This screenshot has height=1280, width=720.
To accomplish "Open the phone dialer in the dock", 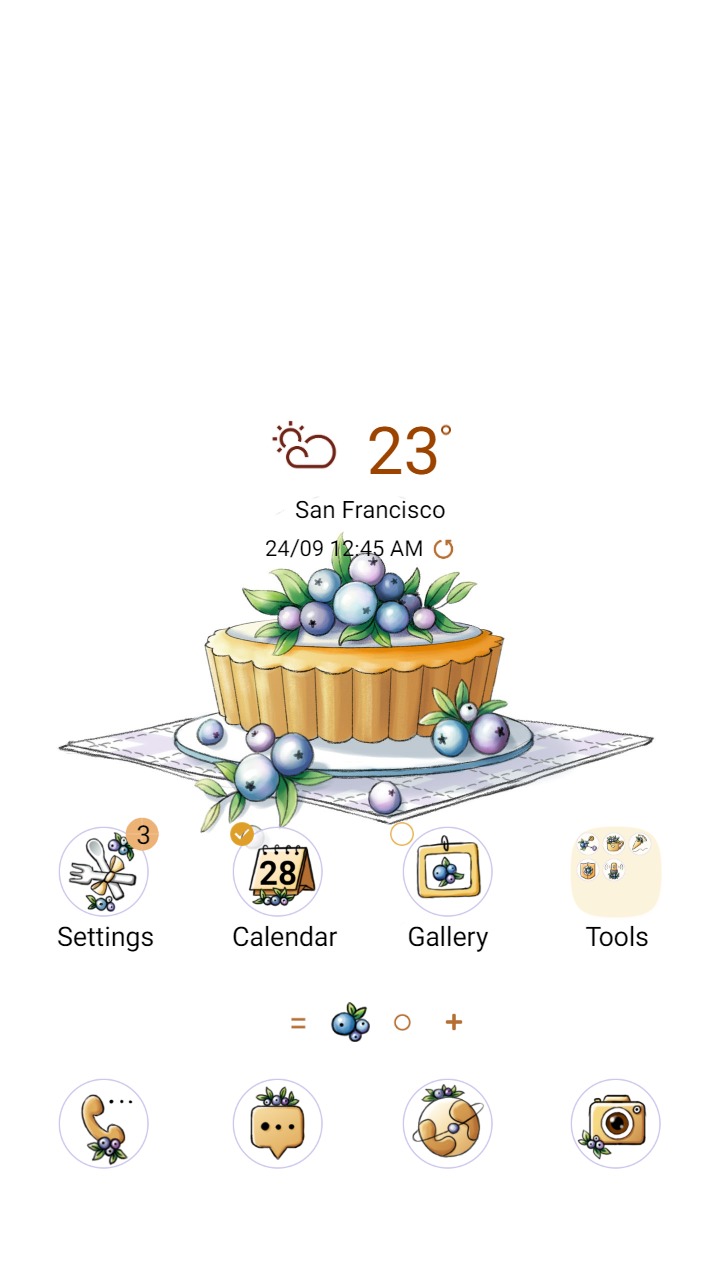I will coord(104,1123).
